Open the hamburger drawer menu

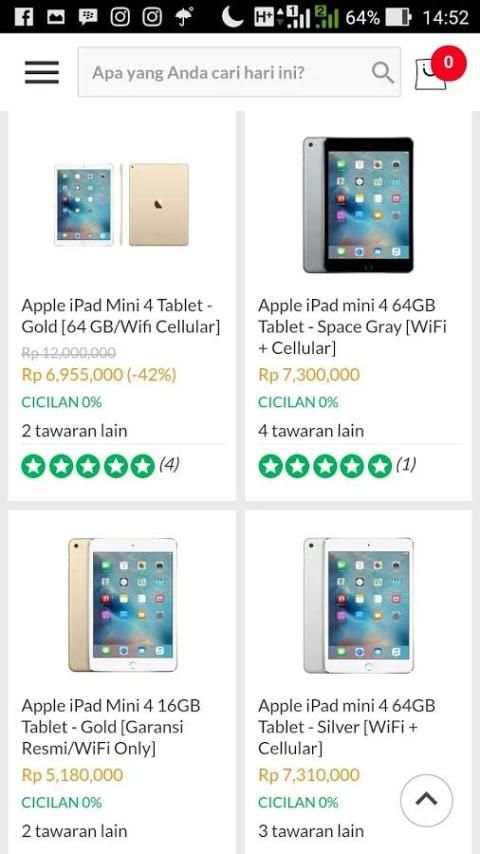pos(41,72)
